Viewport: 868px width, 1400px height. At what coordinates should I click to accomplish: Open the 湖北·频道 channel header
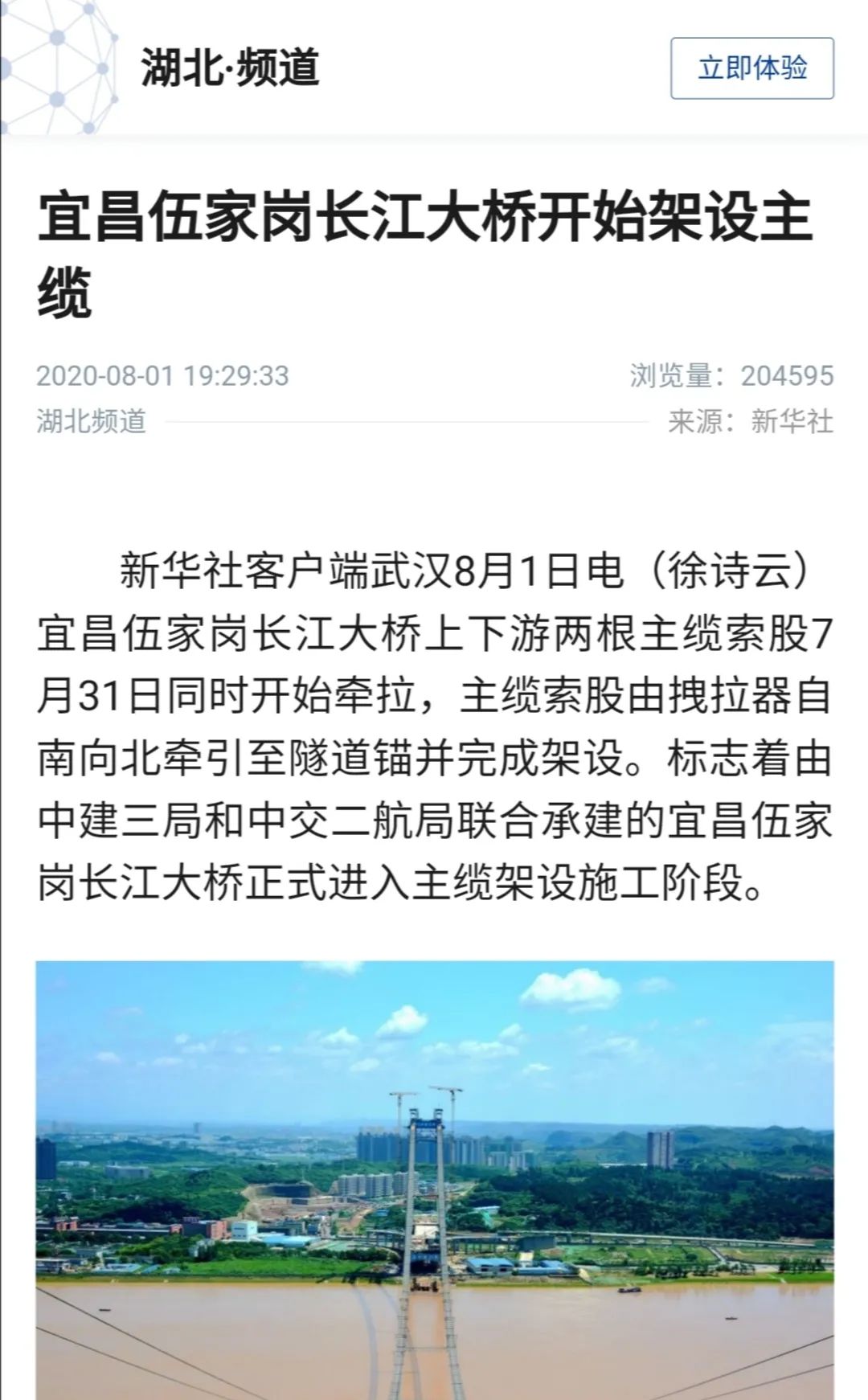tap(231, 68)
